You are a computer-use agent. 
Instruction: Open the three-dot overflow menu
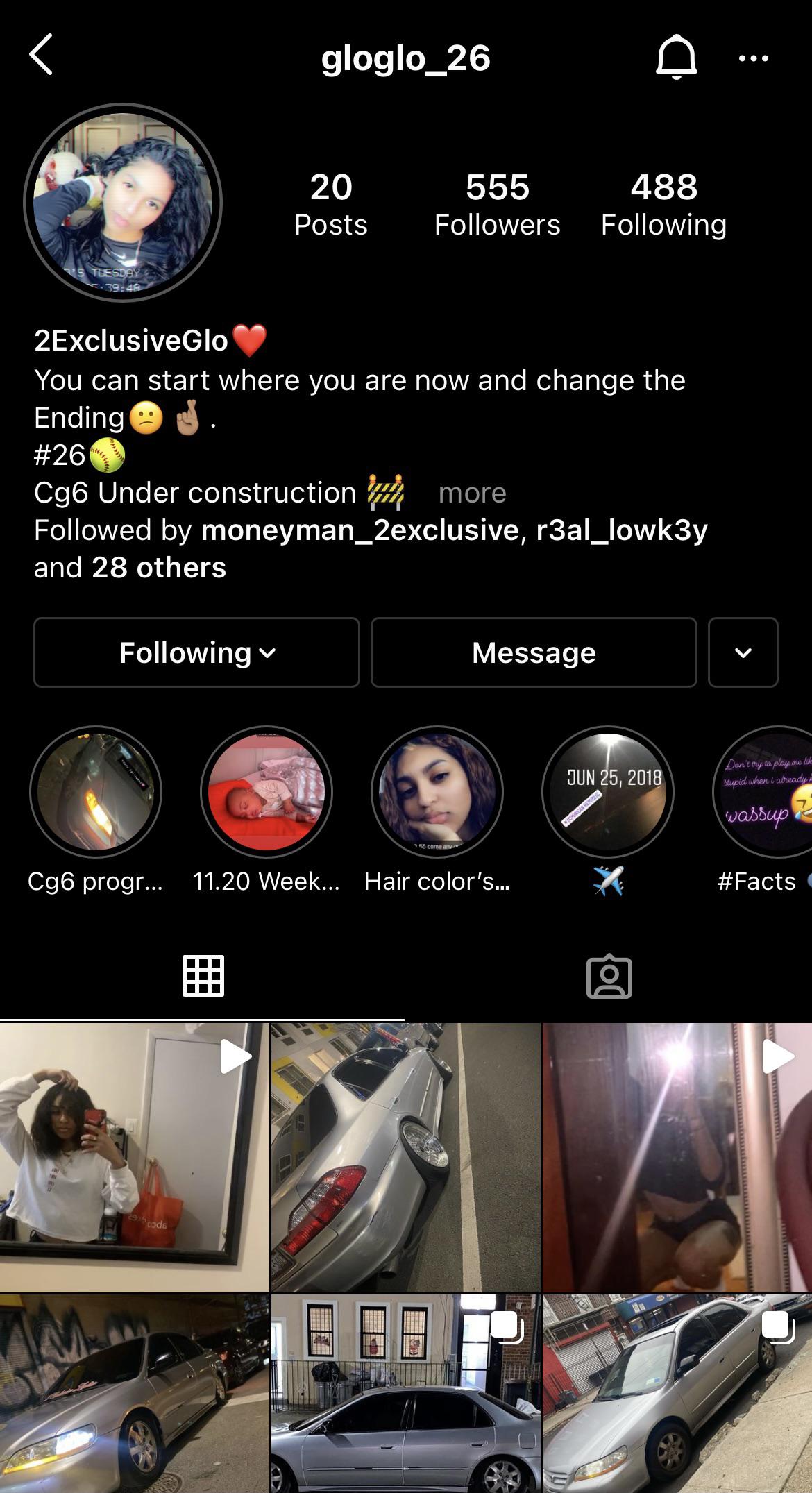tap(754, 58)
